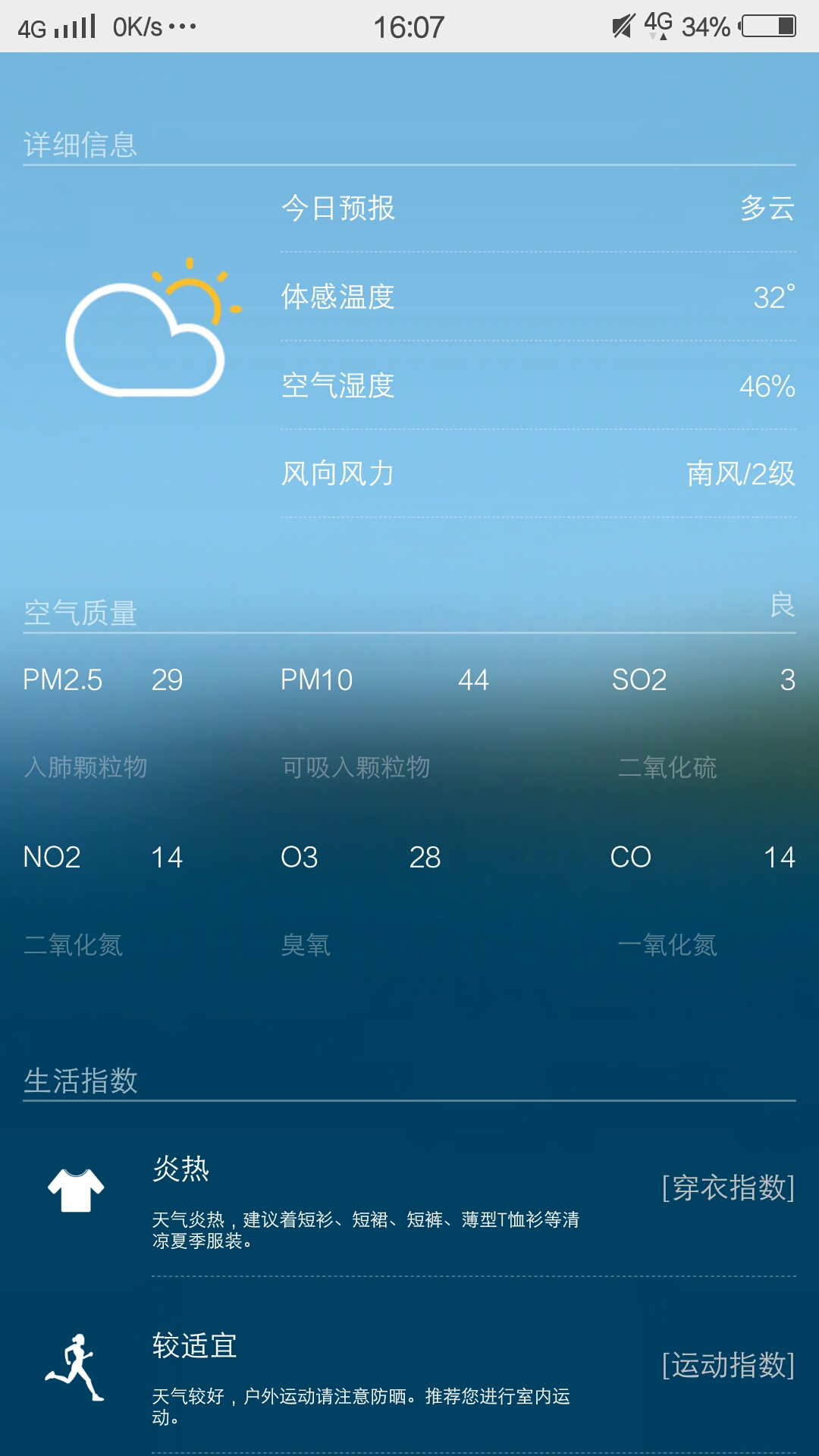Image resolution: width=819 pixels, height=1456 pixels.
Task: Open the 穿衣指数 clothing index row
Action: click(409, 1189)
